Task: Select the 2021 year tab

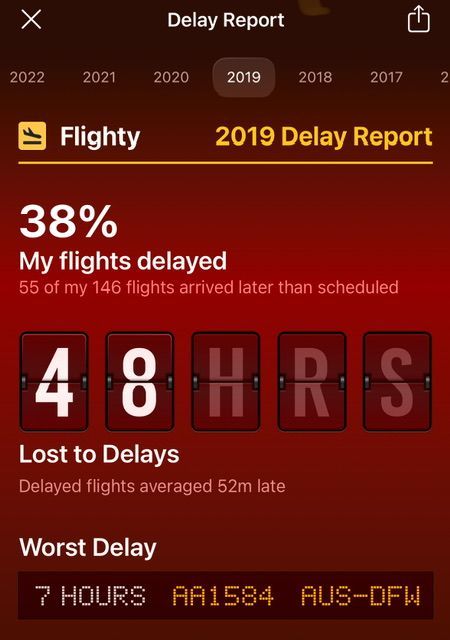Action: (99, 77)
